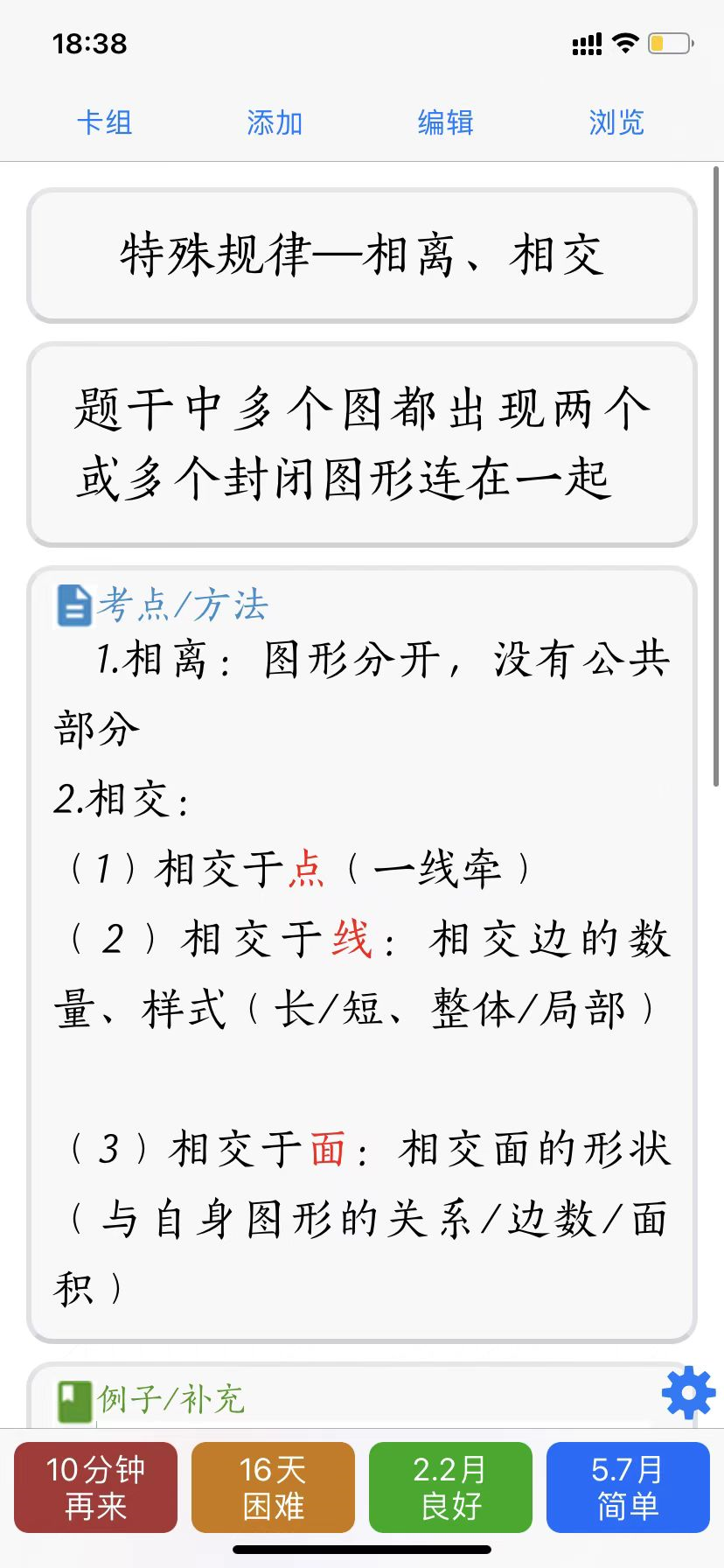
Task: Select the 5.7月 简单 rating
Action: [x=628, y=1487]
